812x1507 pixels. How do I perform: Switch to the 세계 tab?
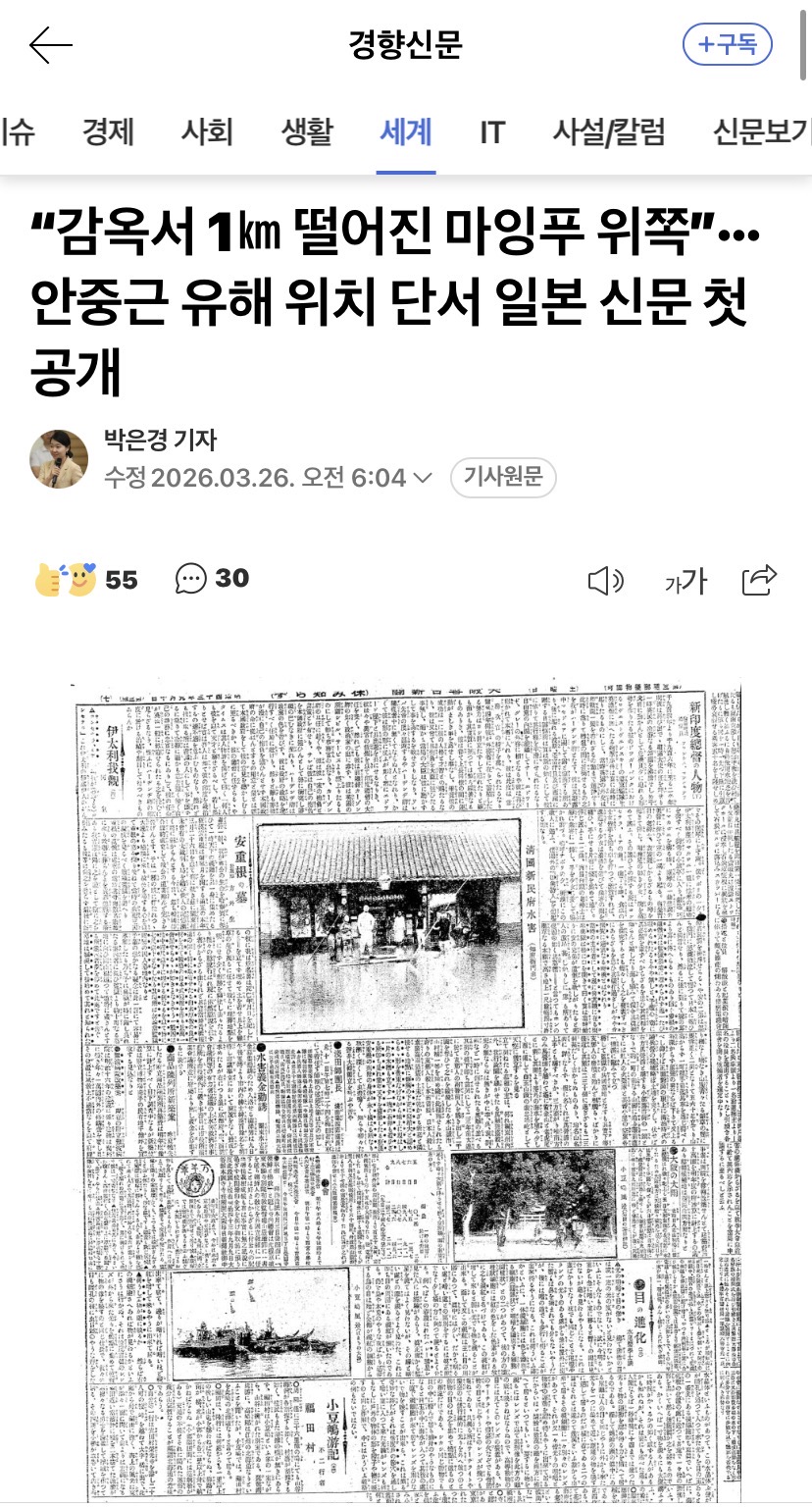pos(406,131)
